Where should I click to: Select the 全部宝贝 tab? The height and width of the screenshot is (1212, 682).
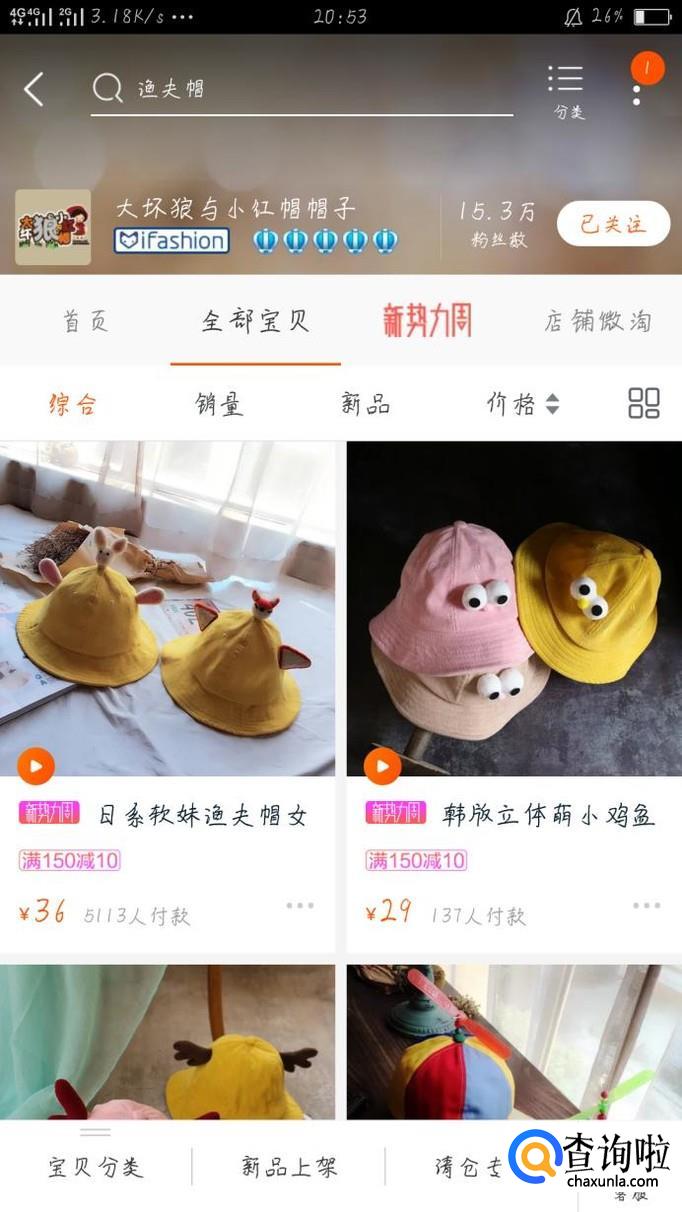click(256, 321)
